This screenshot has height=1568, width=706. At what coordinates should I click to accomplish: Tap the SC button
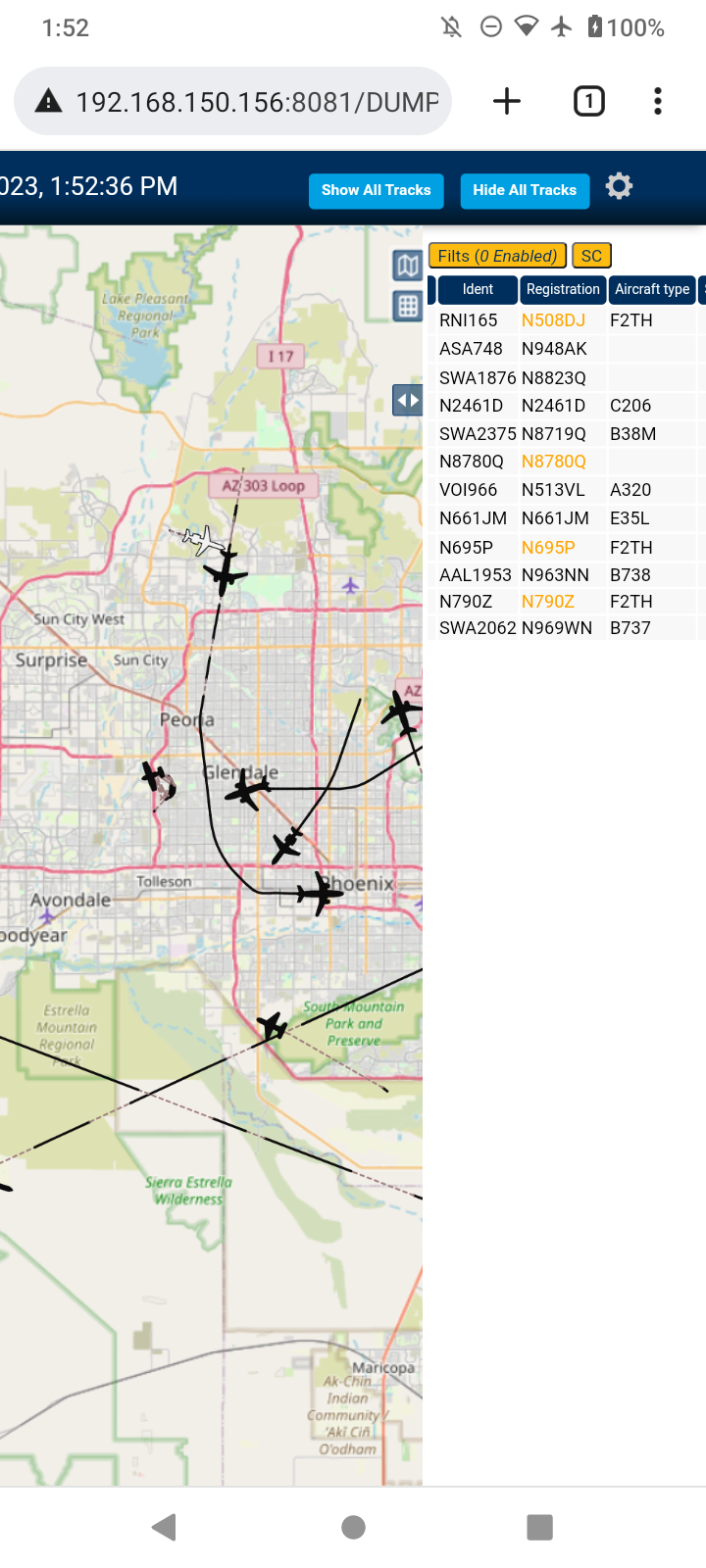[x=591, y=256]
